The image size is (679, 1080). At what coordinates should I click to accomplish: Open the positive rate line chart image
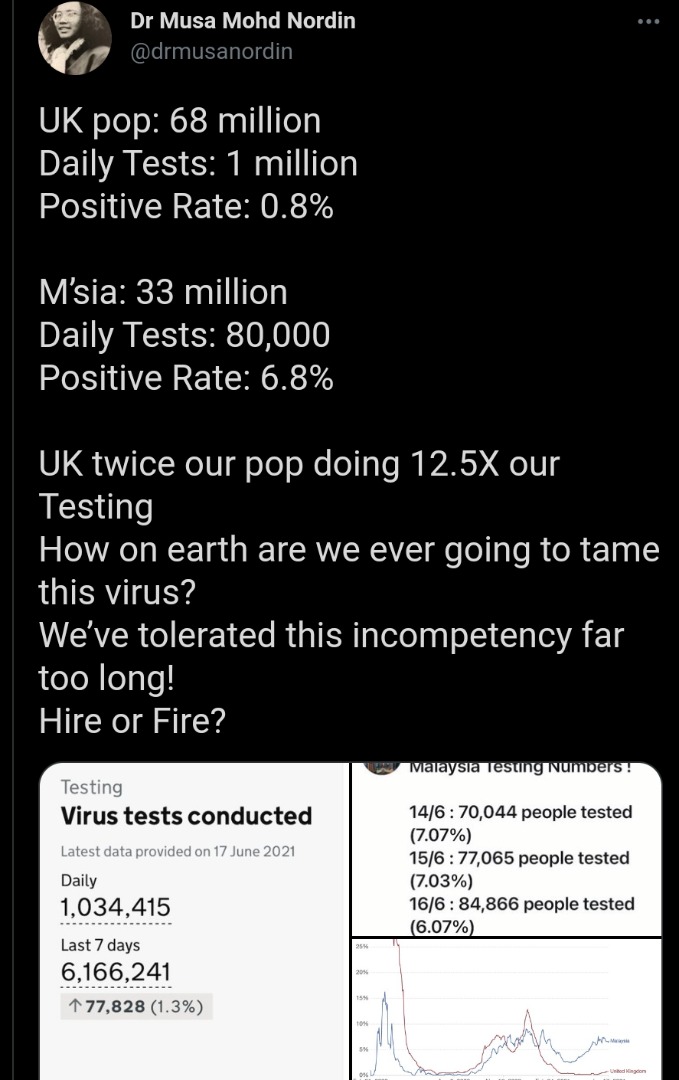[506, 1008]
